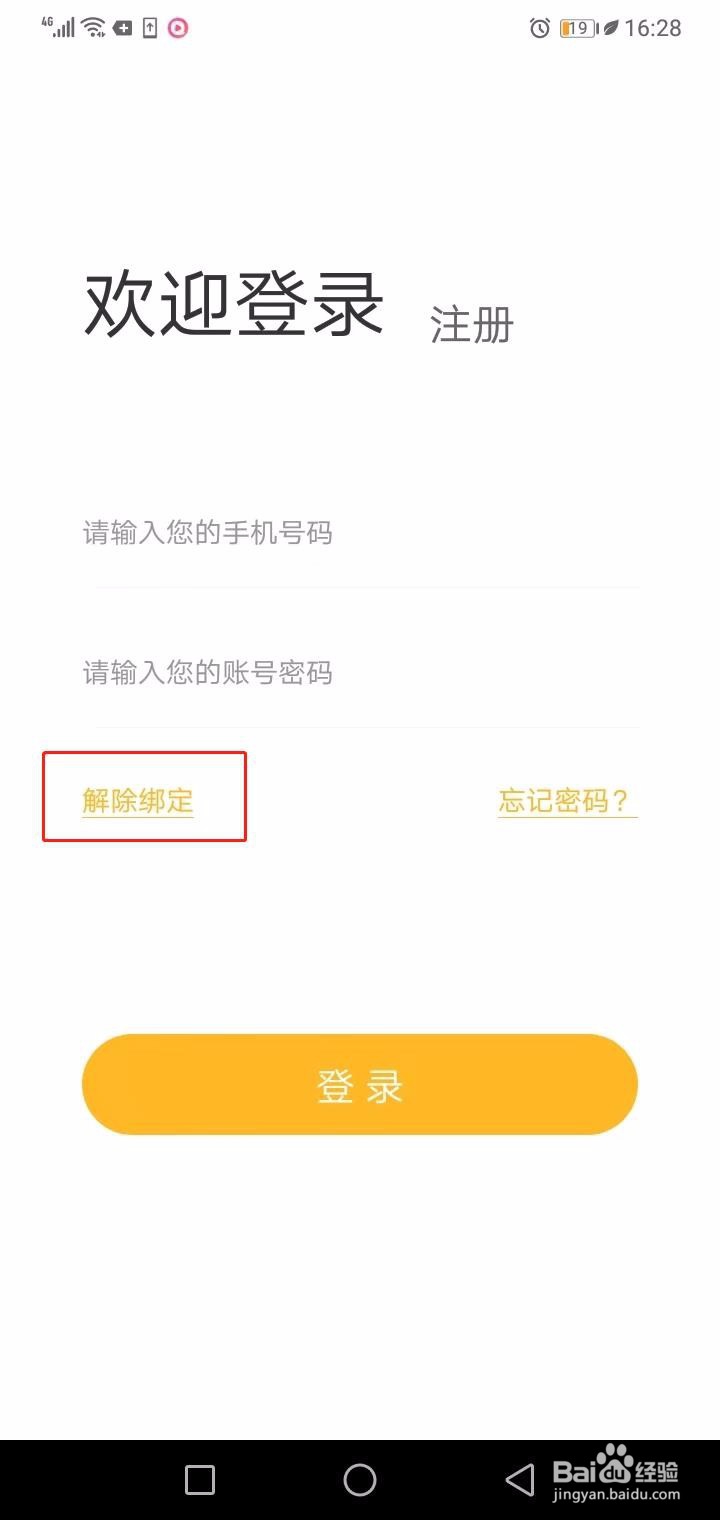
Task: Open the 忘记密码 forgot password link
Action: click(x=567, y=799)
